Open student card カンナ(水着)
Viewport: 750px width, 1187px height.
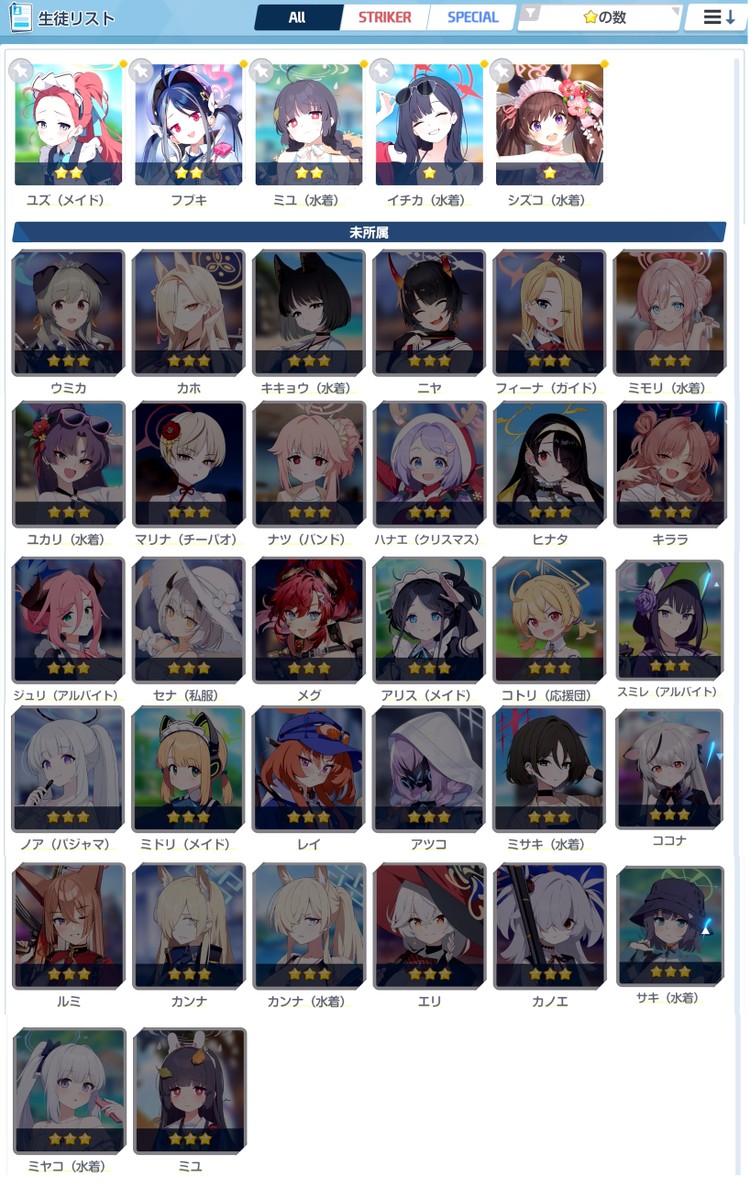click(309, 925)
